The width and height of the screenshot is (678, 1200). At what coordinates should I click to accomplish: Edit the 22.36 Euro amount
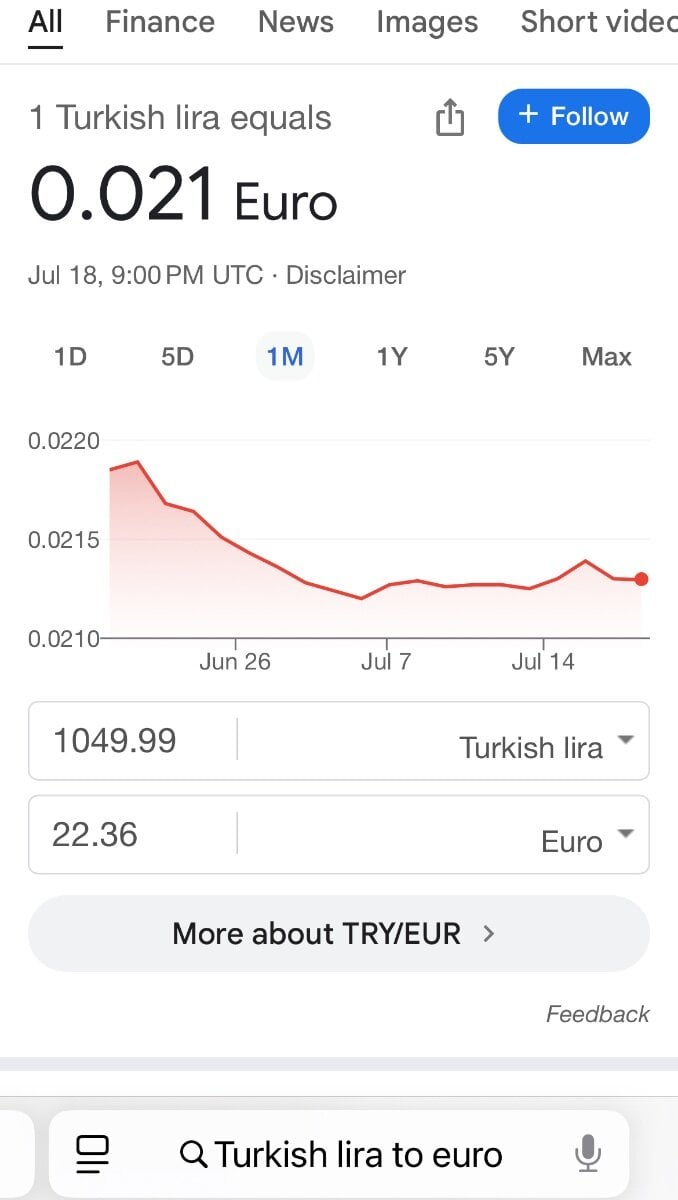(x=132, y=835)
